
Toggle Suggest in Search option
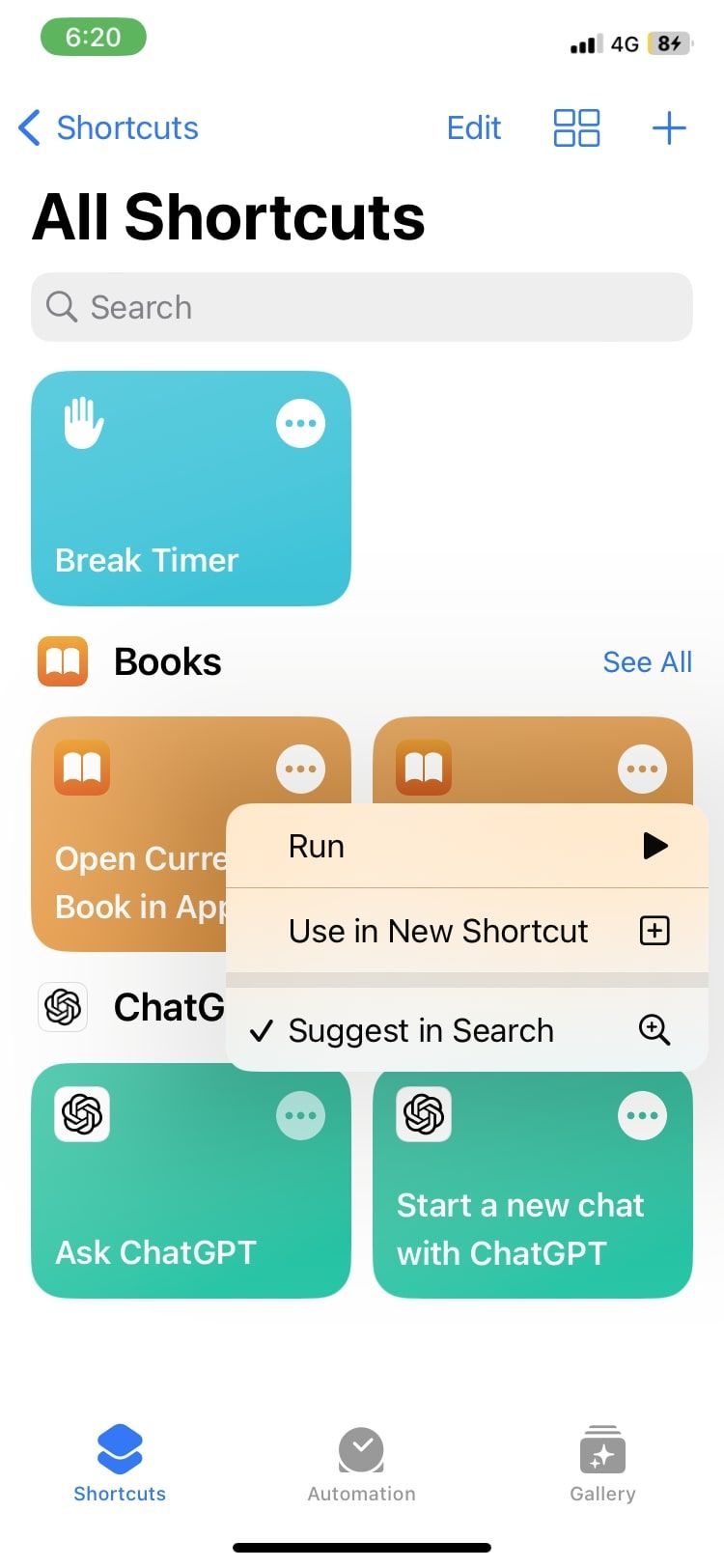[x=467, y=1030]
